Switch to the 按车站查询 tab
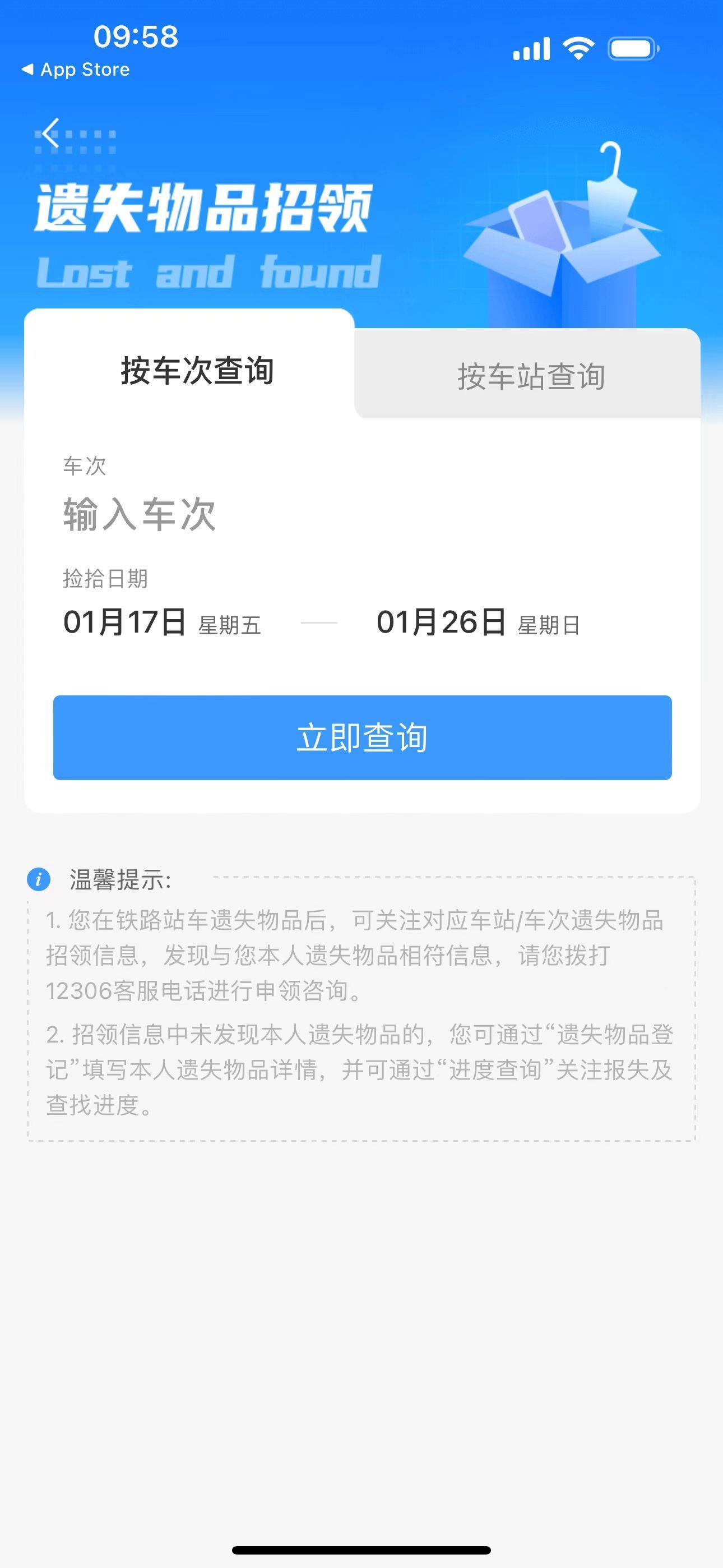The image size is (723, 1568). pos(531,376)
